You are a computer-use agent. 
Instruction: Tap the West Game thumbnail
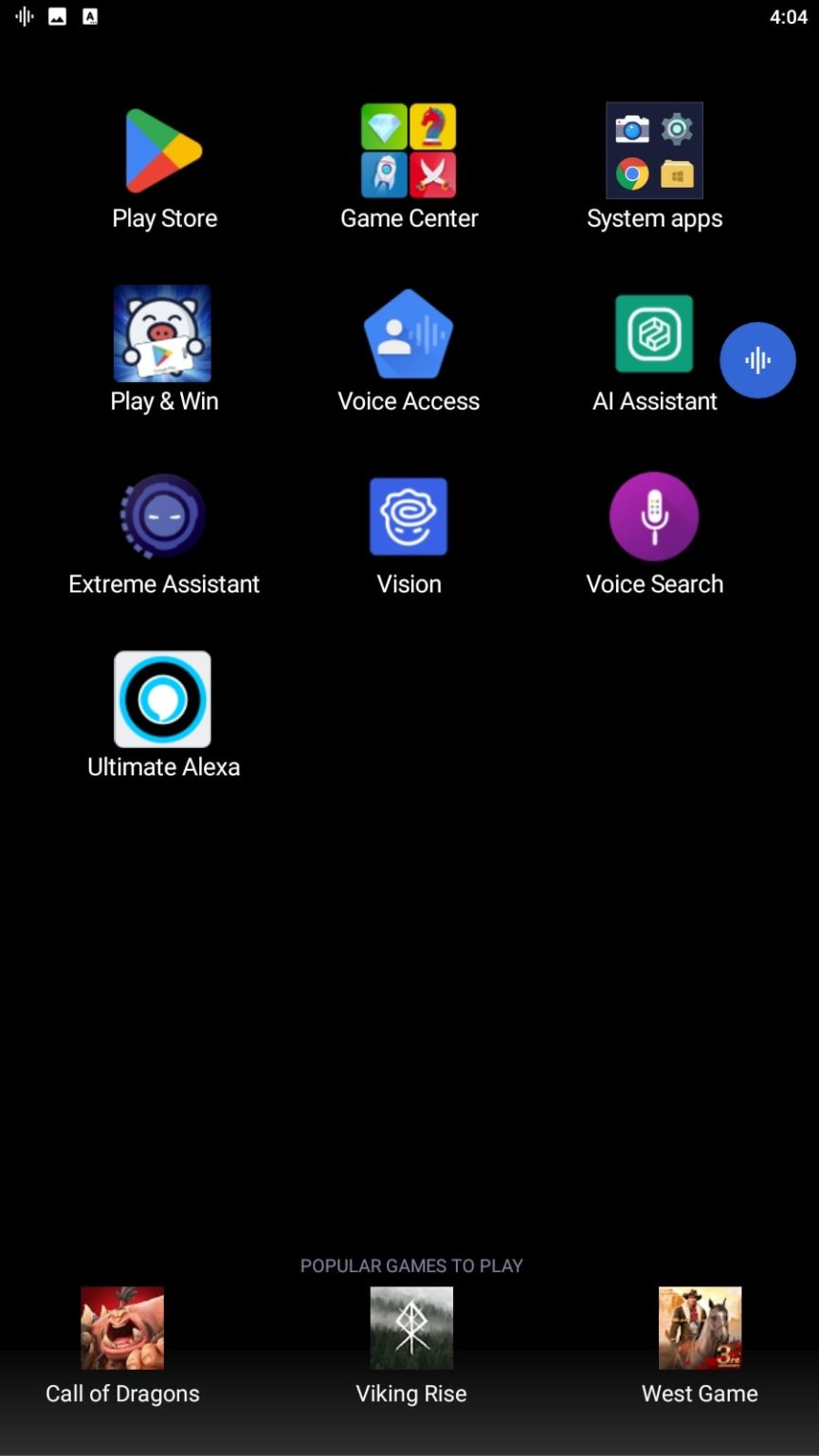click(700, 1327)
